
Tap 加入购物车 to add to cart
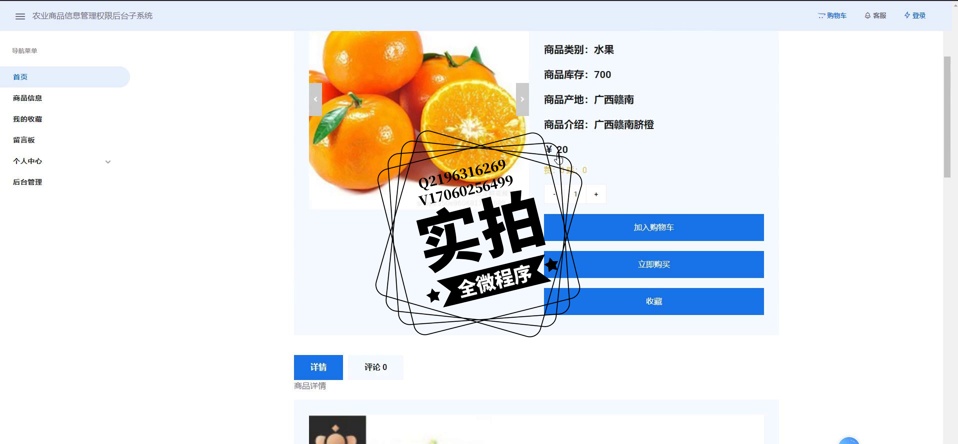pyautogui.click(x=653, y=228)
